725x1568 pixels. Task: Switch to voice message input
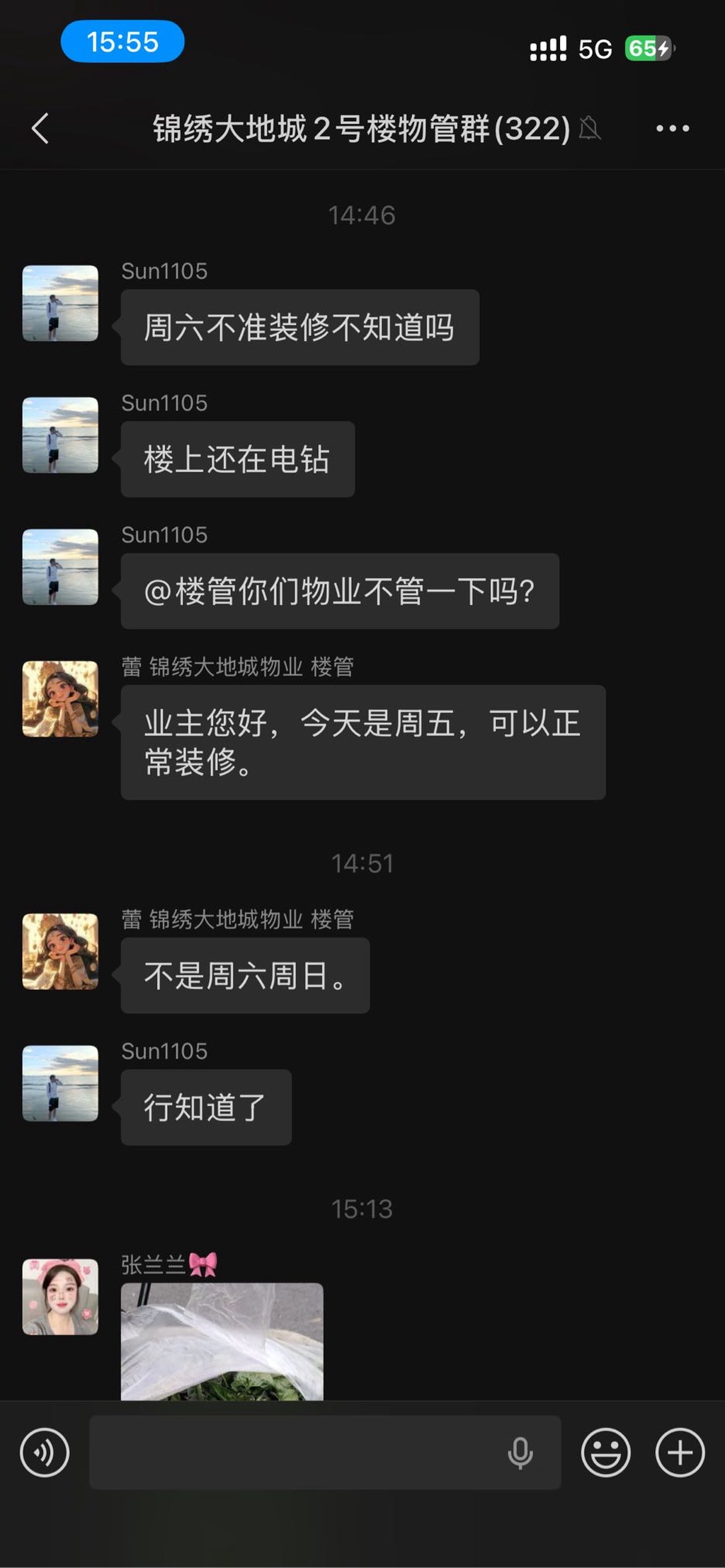click(x=45, y=1453)
